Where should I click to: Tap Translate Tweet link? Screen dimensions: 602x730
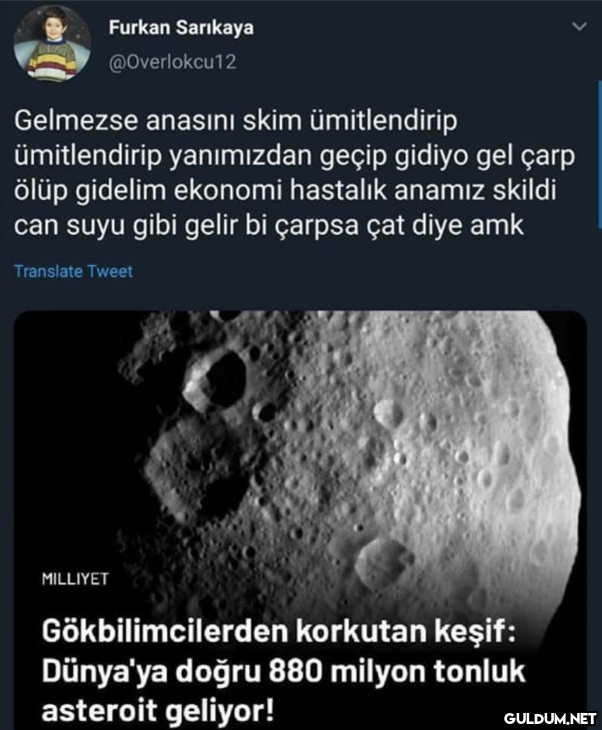[x=73, y=271]
